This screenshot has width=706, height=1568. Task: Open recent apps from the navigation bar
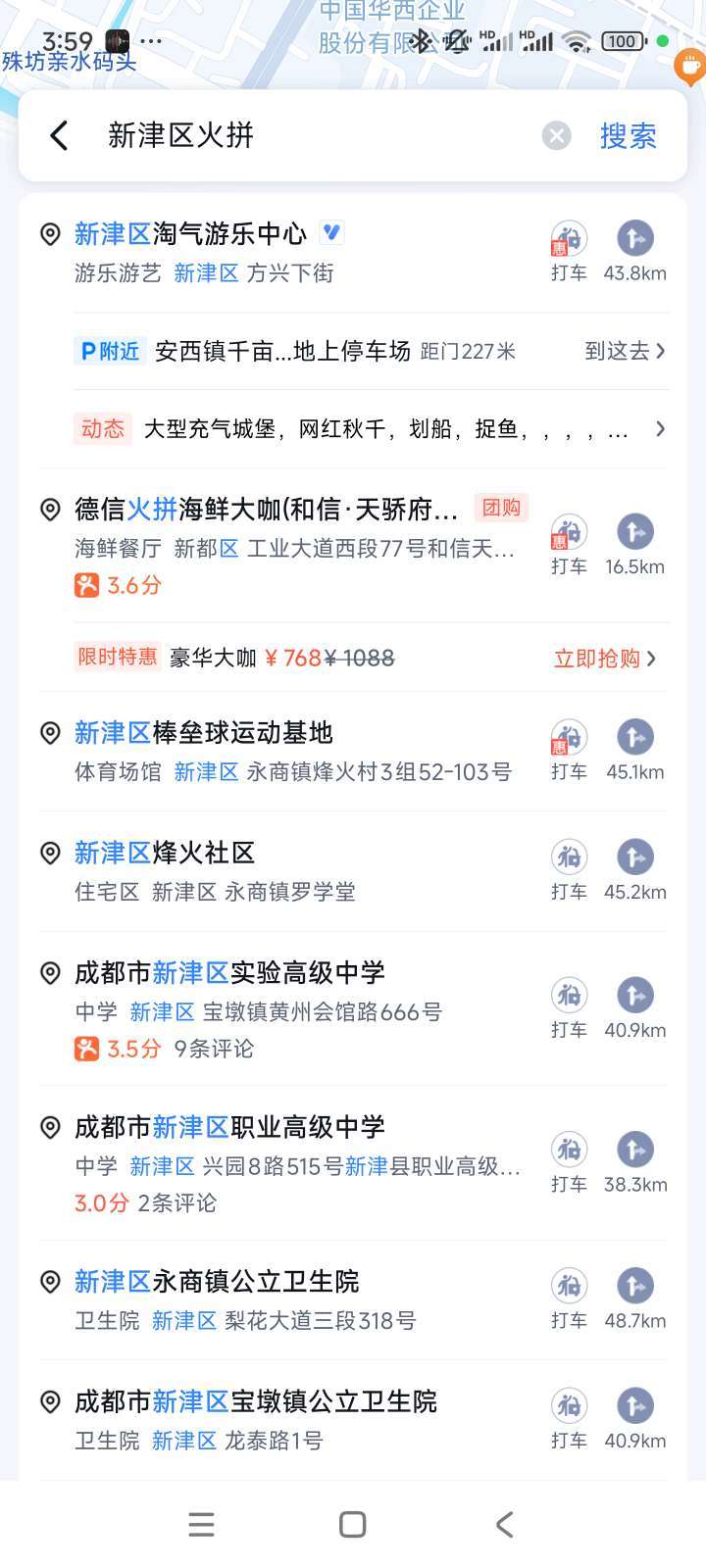pos(201,1524)
